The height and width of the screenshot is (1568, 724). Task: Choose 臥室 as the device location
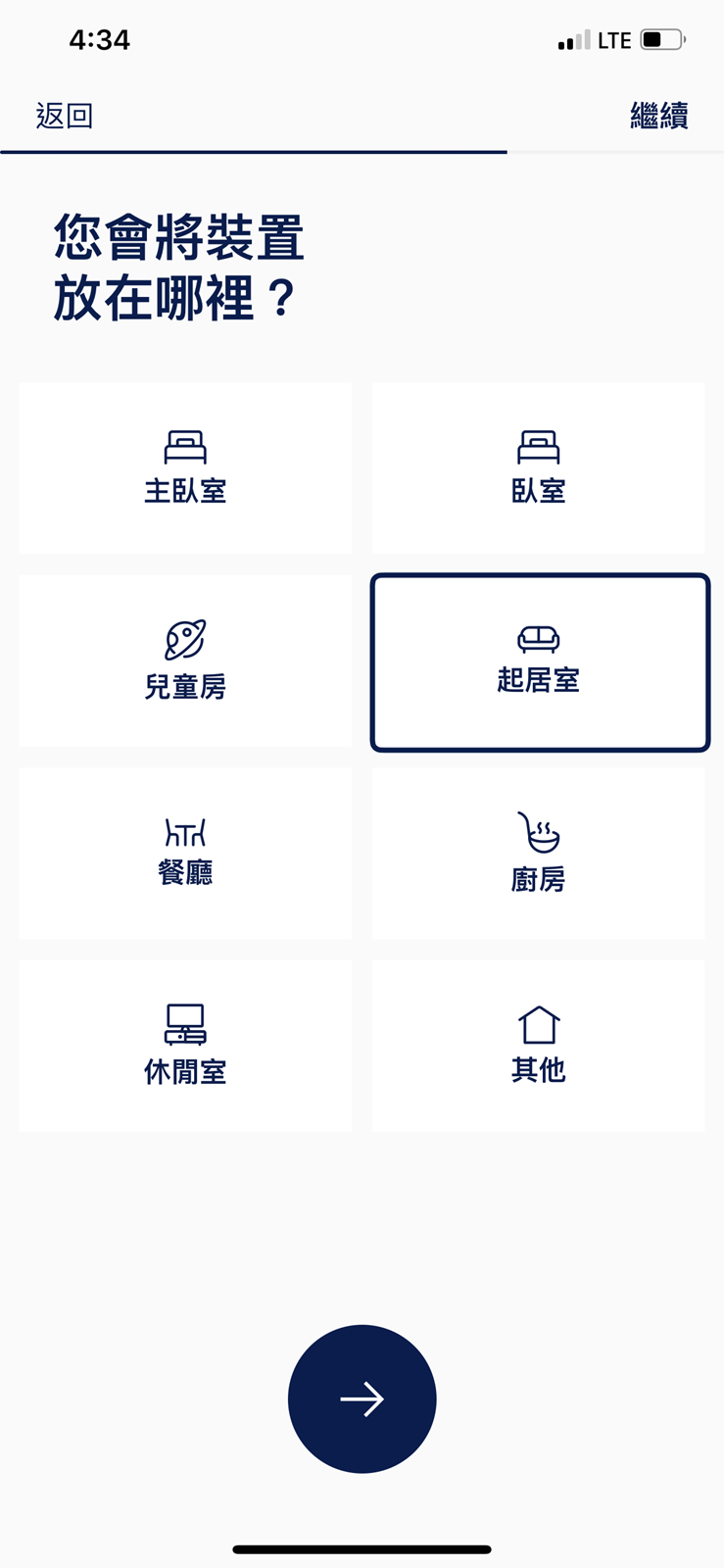point(538,468)
